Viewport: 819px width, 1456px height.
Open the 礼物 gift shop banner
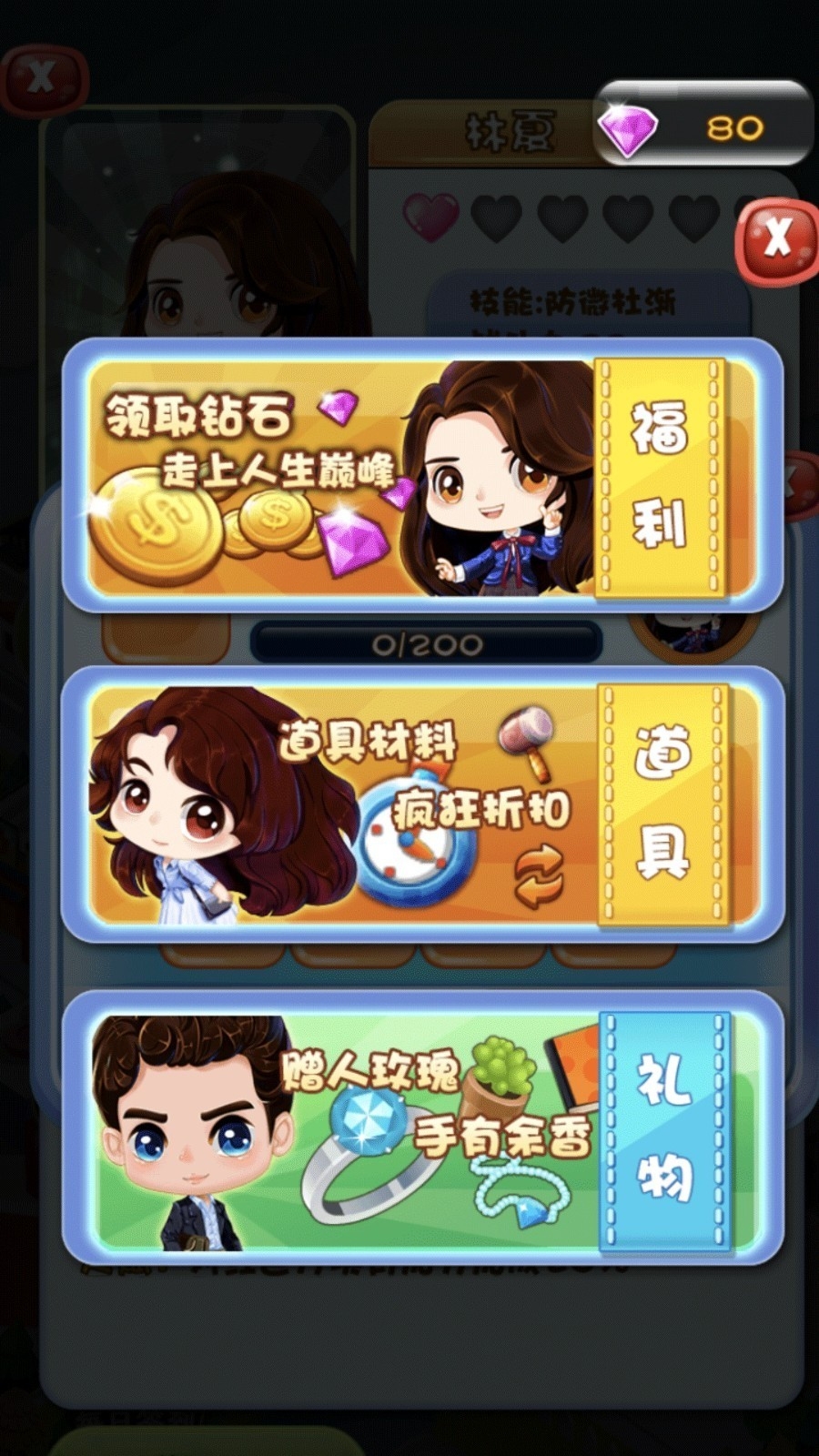423,1128
